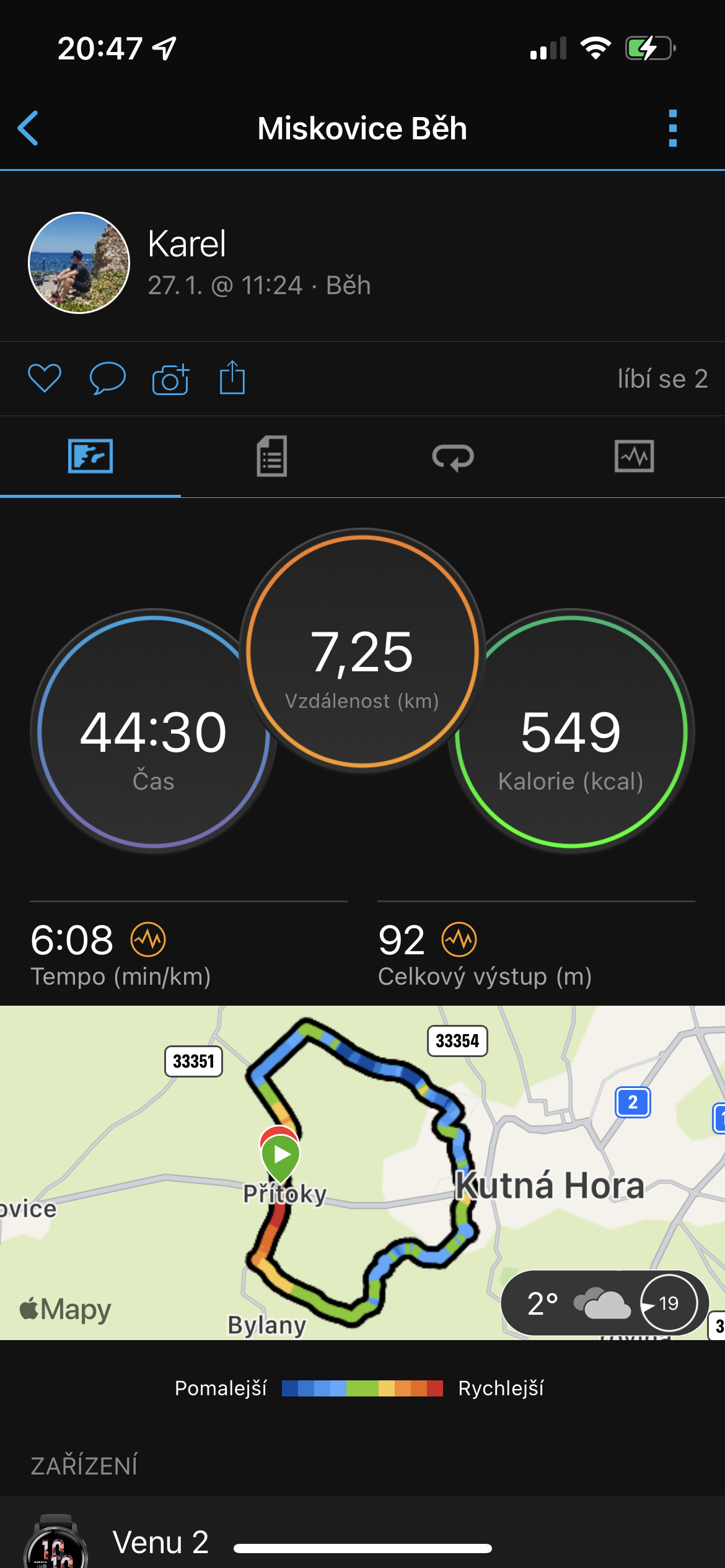Like this activity with the heart icon

point(45,378)
